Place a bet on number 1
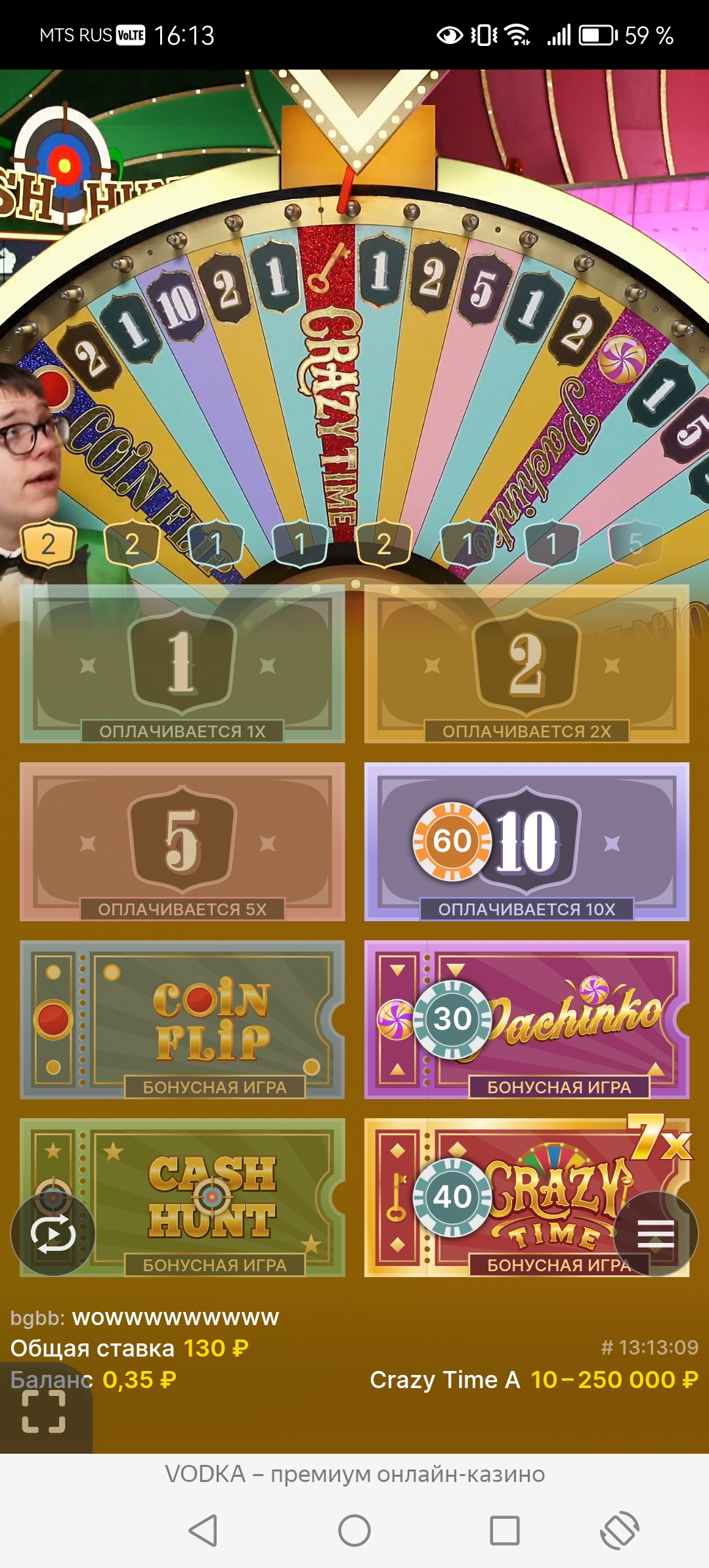 tap(182, 663)
